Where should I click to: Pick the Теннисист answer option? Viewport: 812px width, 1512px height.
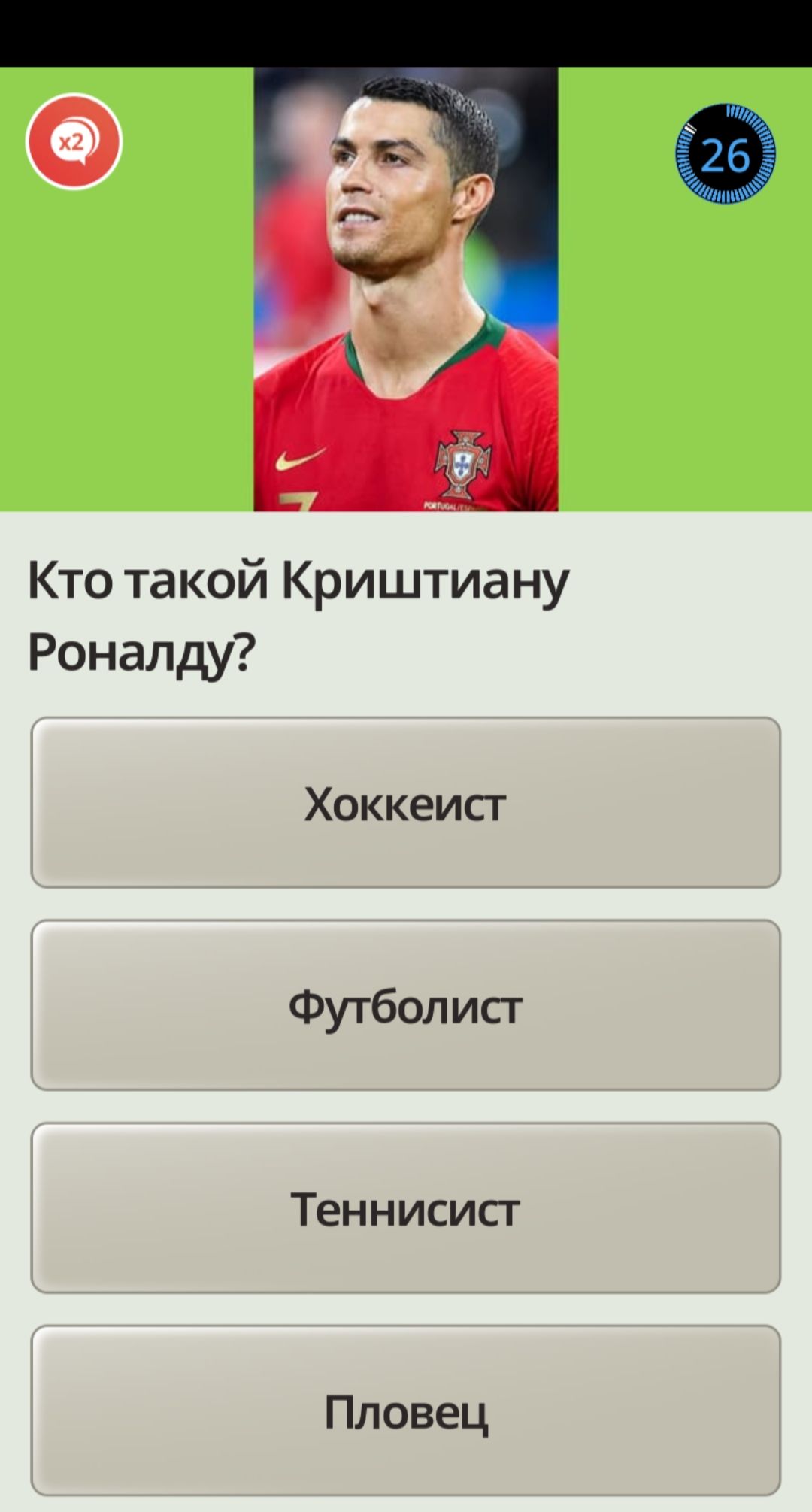405,1208
